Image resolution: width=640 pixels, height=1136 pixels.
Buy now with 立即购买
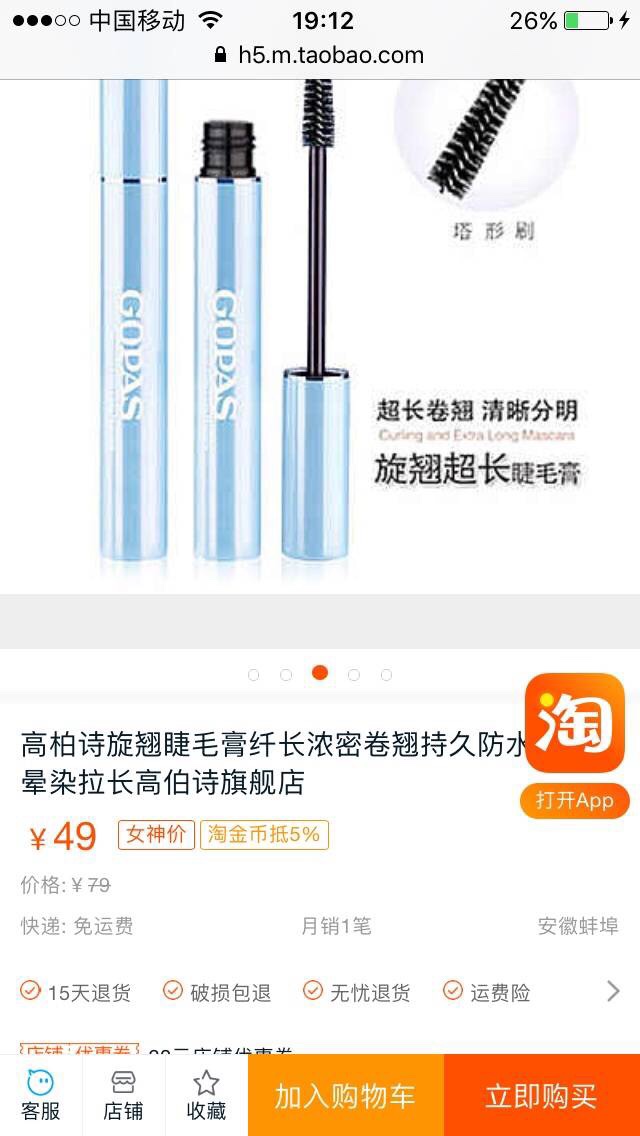[541, 1095]
